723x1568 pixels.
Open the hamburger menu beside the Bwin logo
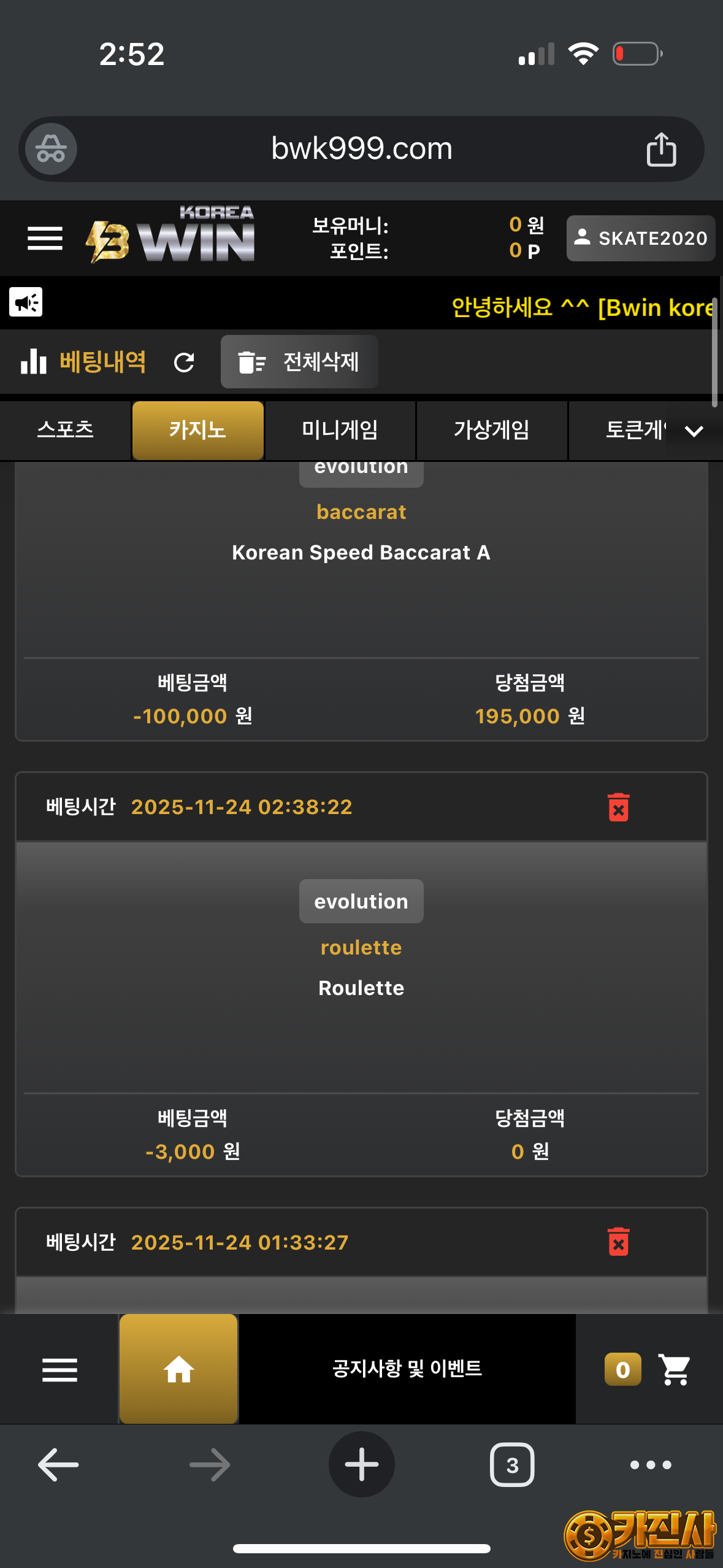45,238
